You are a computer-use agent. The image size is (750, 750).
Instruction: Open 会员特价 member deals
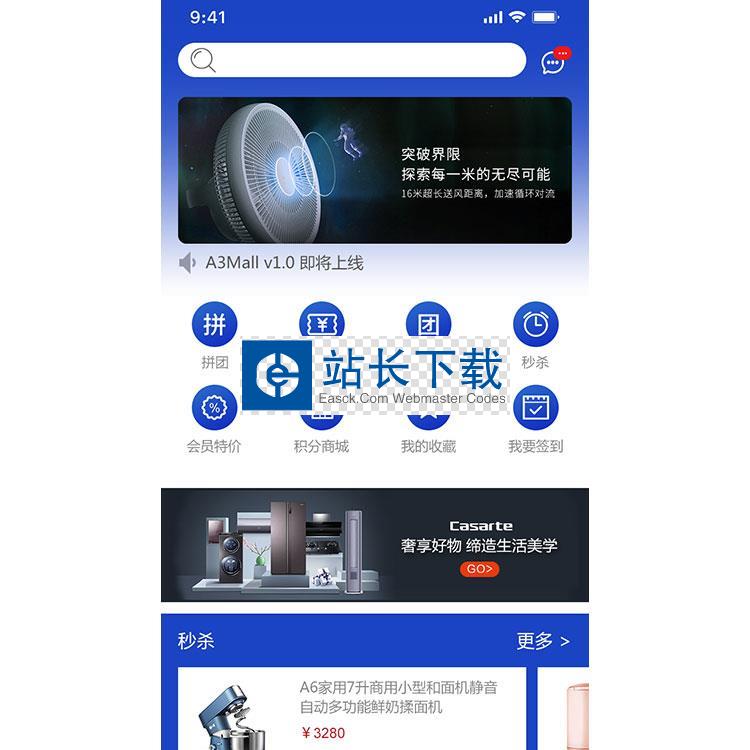click(x=214, y=409)
